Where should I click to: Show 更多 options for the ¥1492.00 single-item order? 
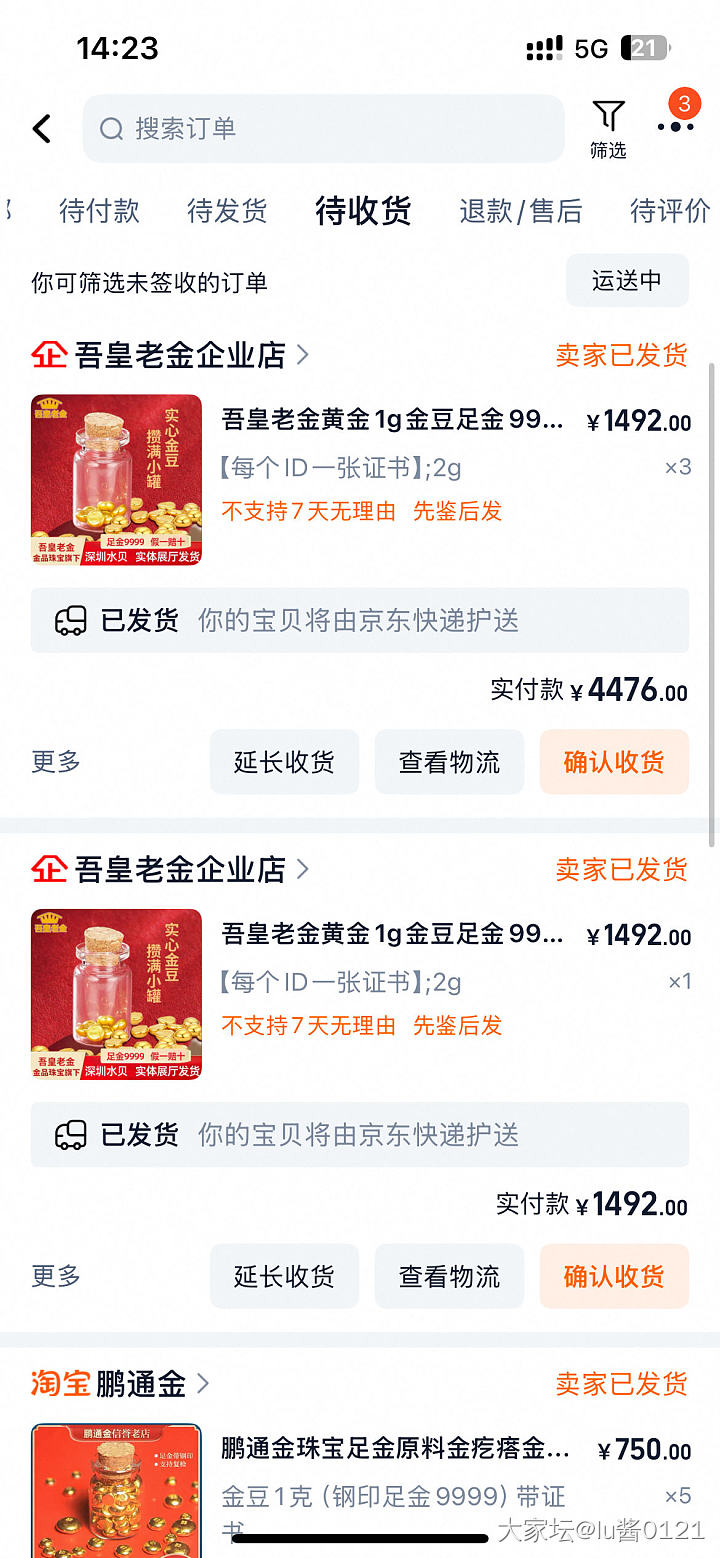[56, 1276]
